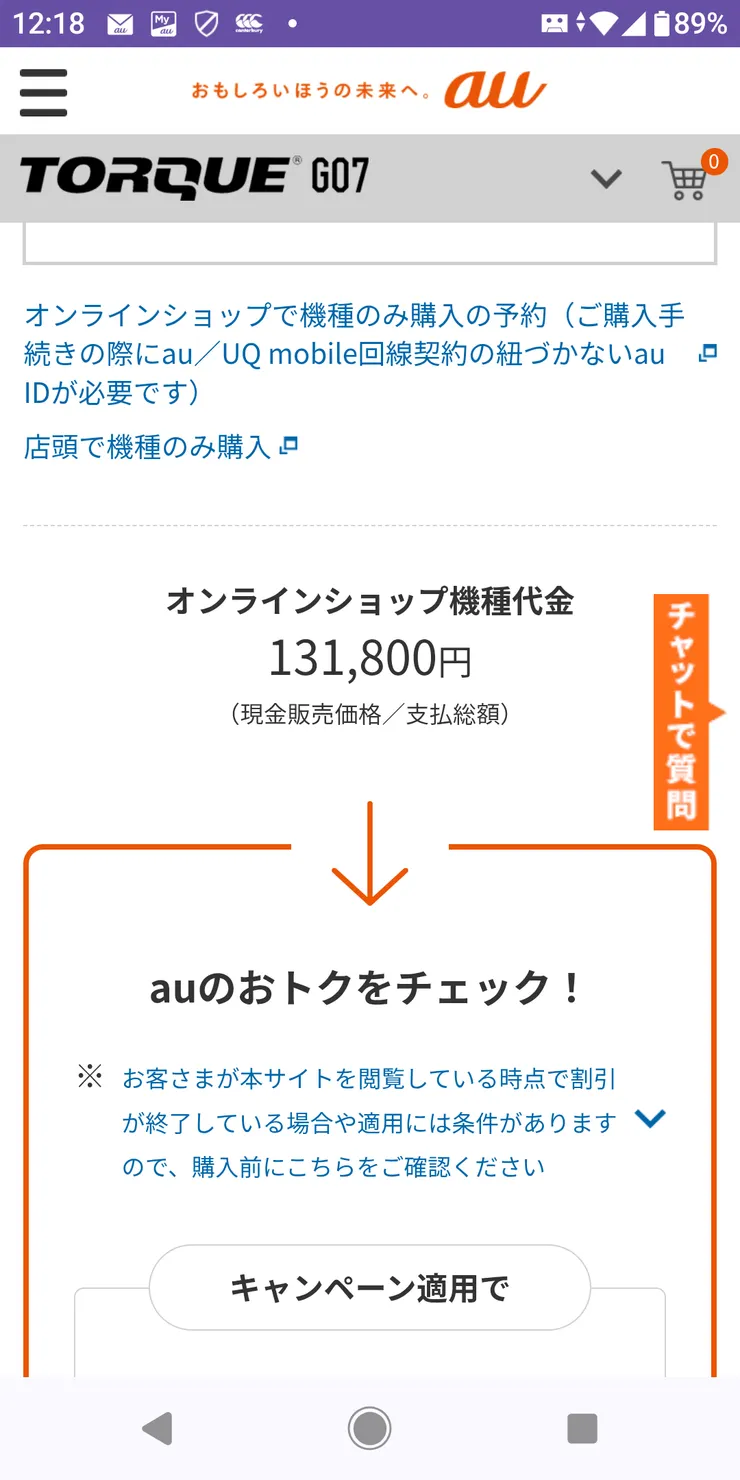The image size is (740, 1480).
Task: Open the hamburger navigation menu
Action: click(43, 92)
